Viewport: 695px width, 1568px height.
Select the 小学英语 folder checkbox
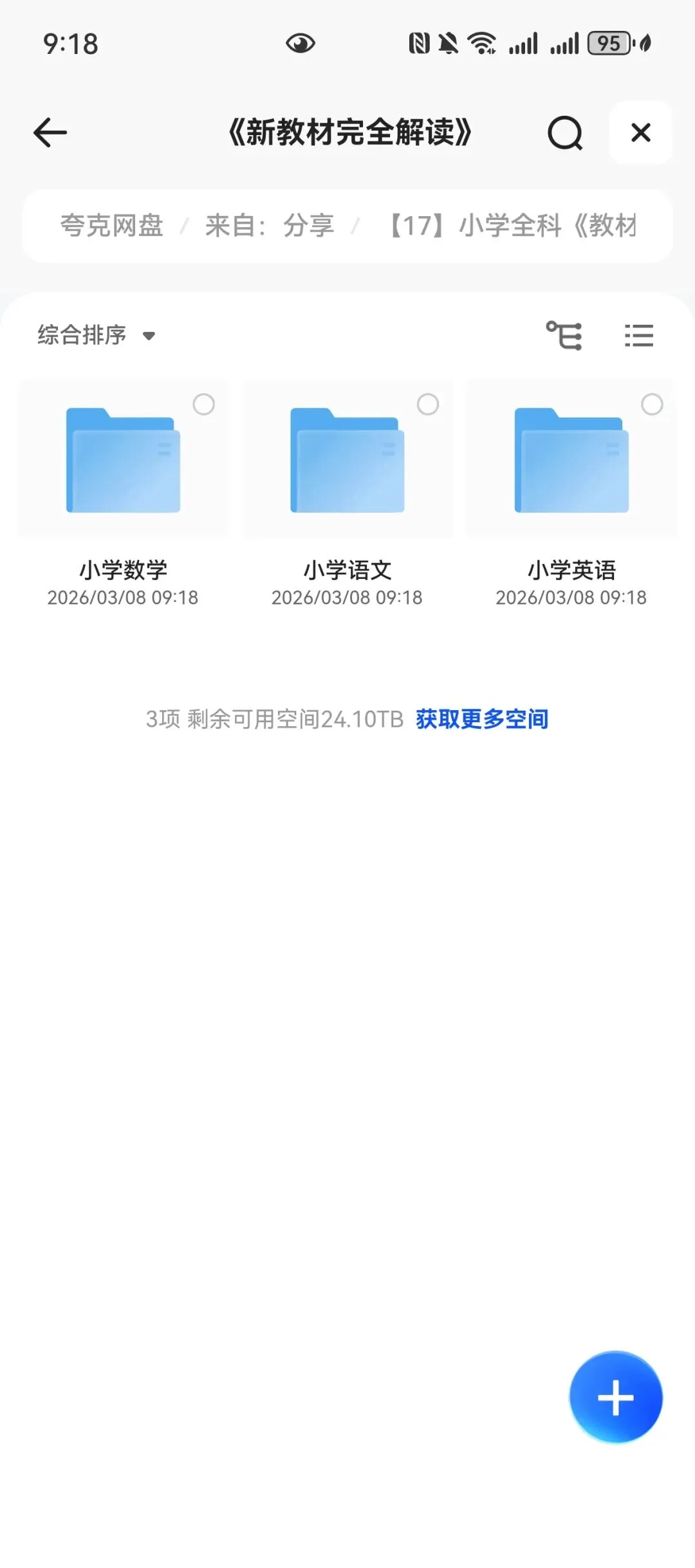[x=652, y=405]
